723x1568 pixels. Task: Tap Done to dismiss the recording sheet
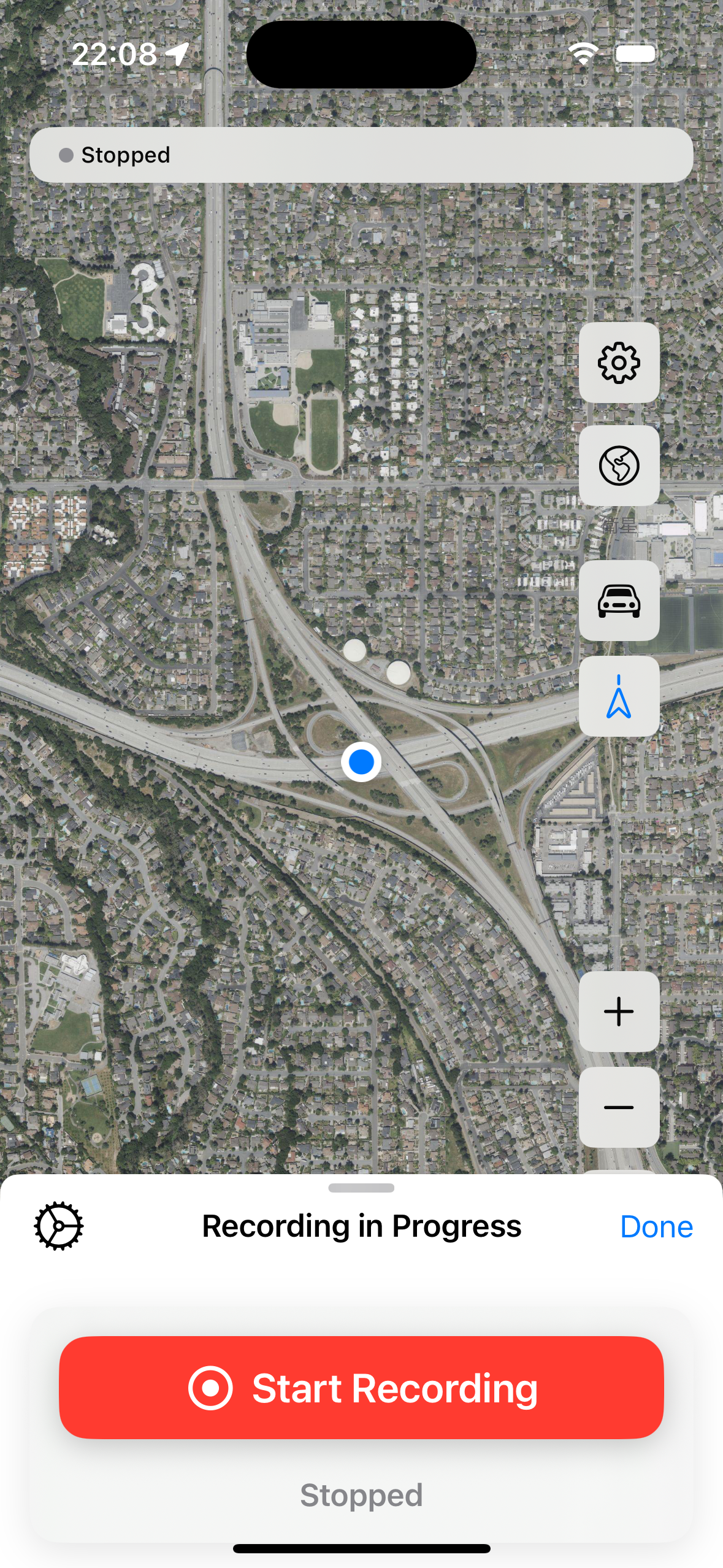(x=656, y=1228)
